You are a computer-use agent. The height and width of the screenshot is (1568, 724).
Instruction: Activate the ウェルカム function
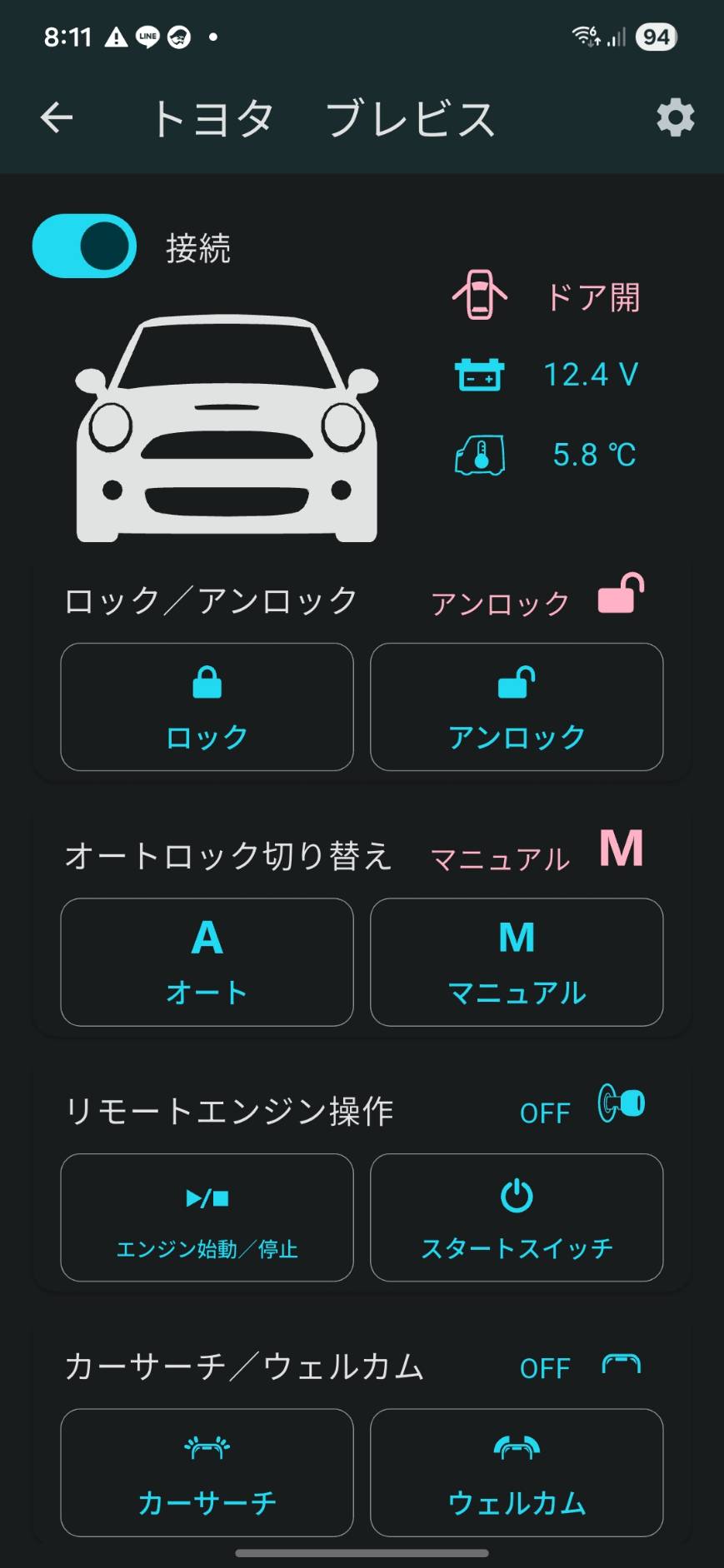517,1472
